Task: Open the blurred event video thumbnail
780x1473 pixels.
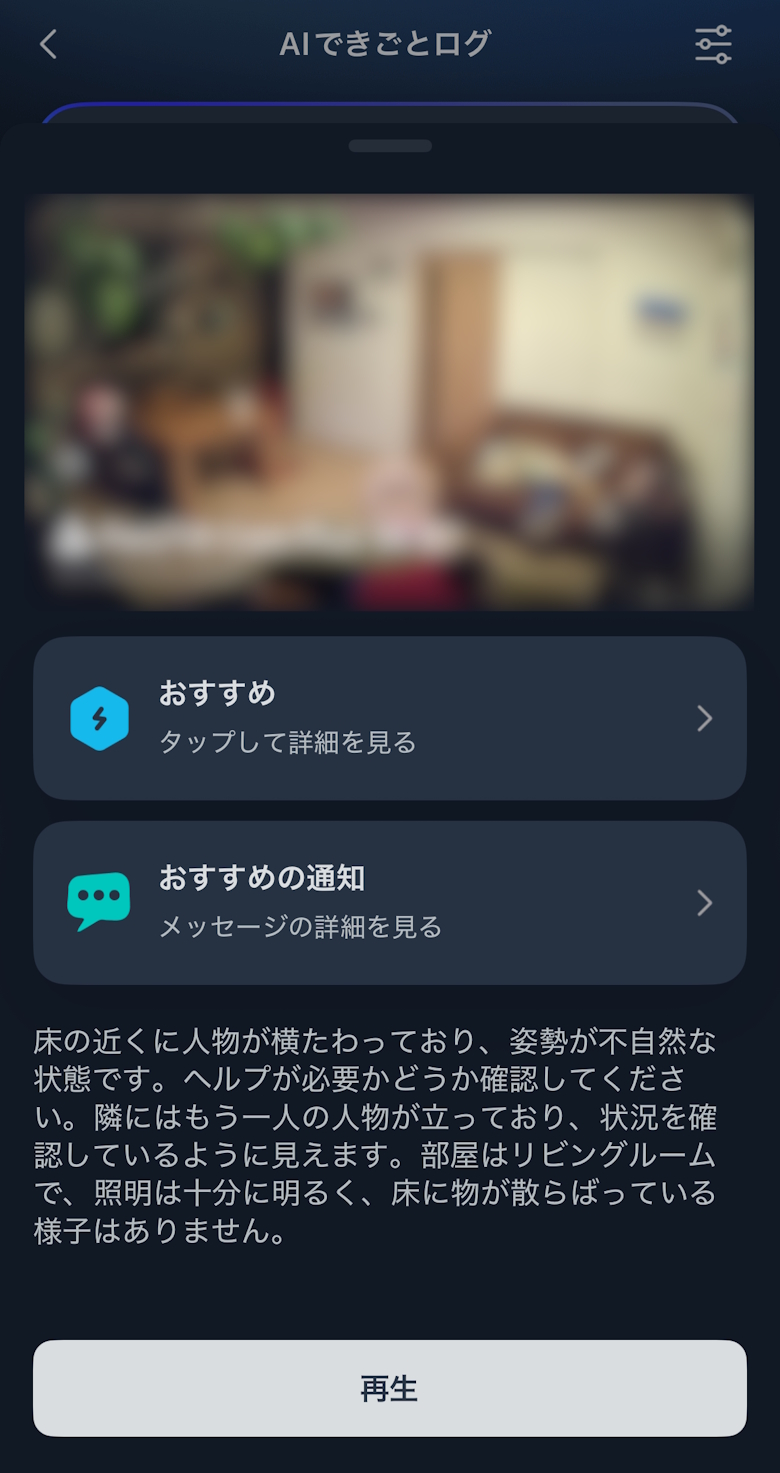Action: [390, 402]
